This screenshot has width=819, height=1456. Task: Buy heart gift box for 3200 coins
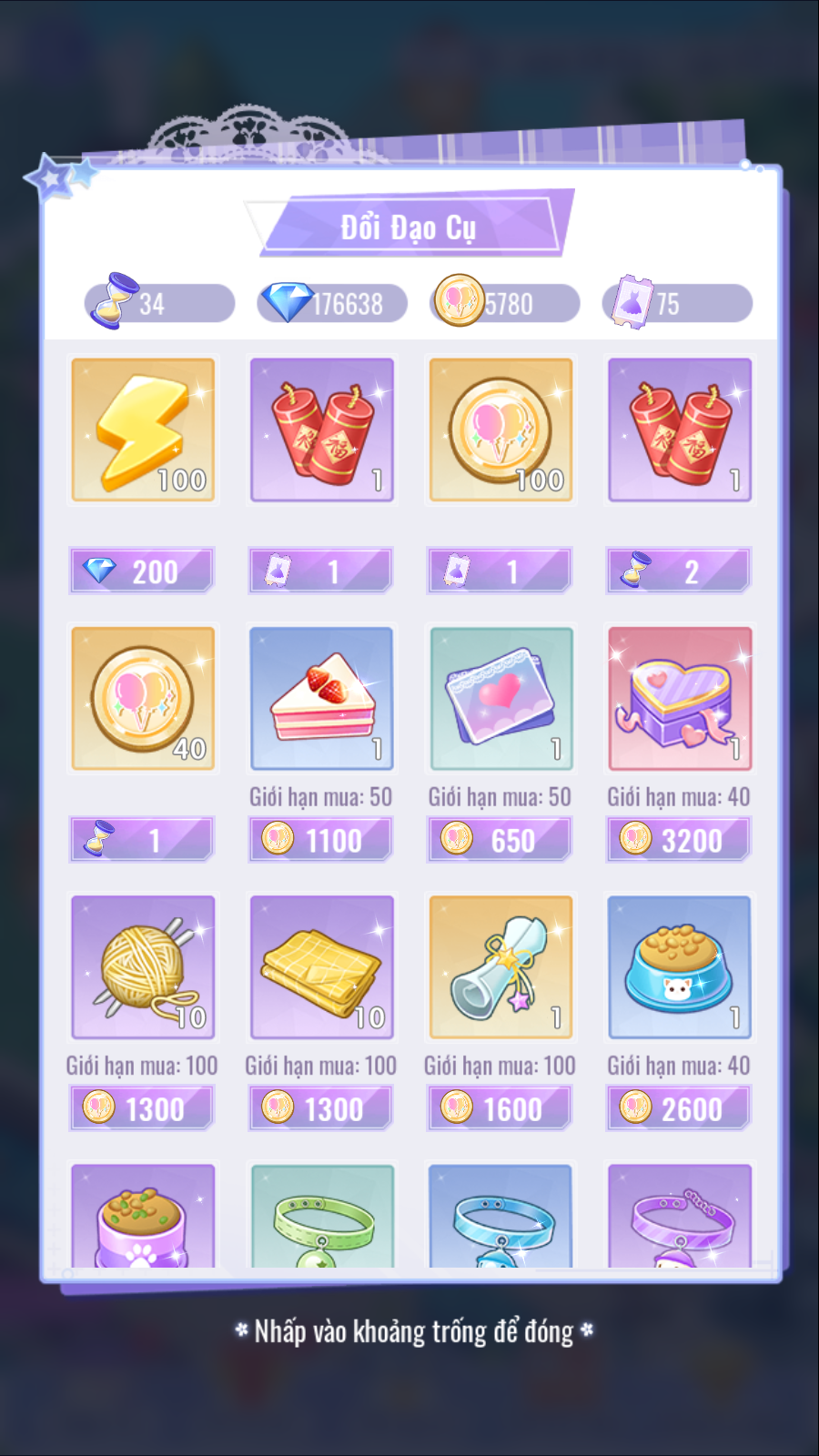tap(679, 840)
